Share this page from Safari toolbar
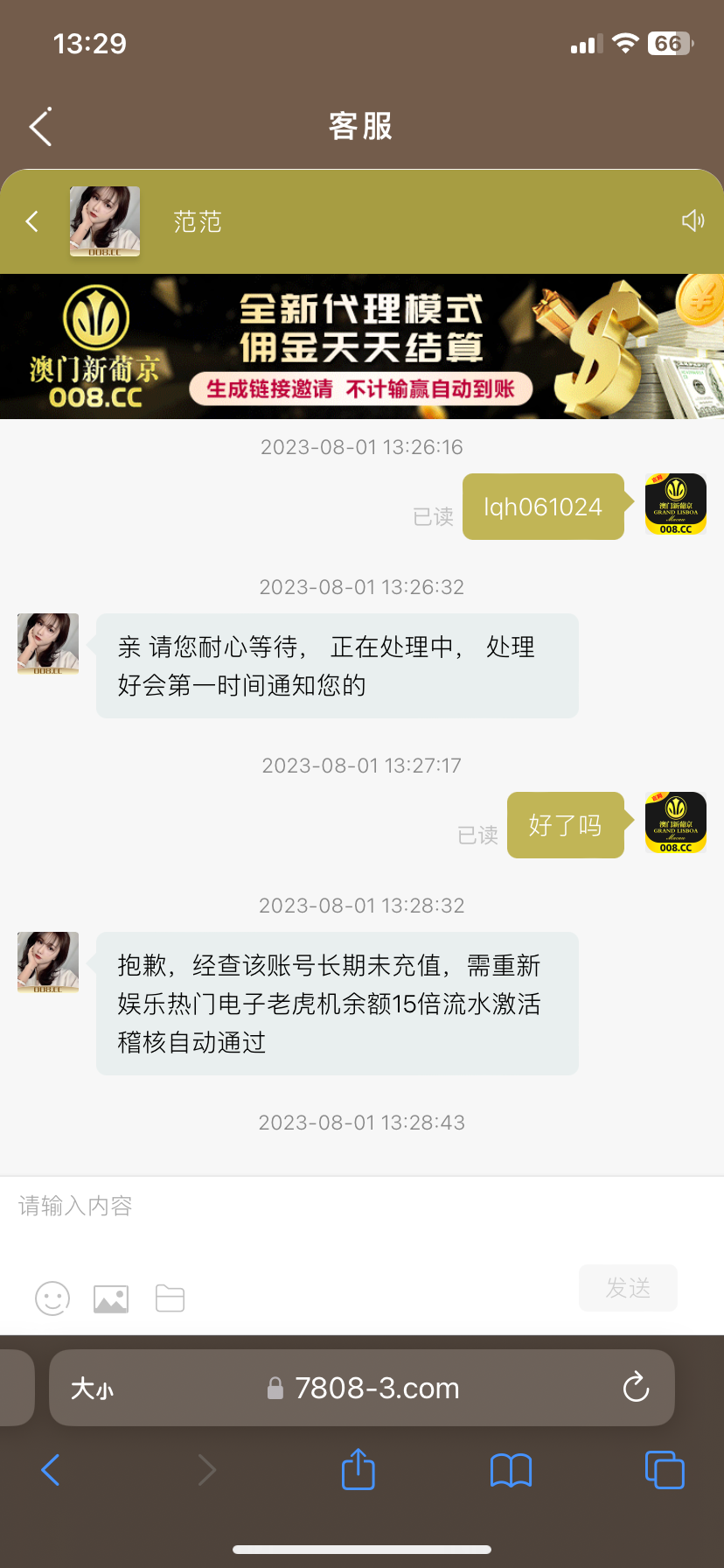This screenshot has width=724, height=1568. tap(358, 1469)
